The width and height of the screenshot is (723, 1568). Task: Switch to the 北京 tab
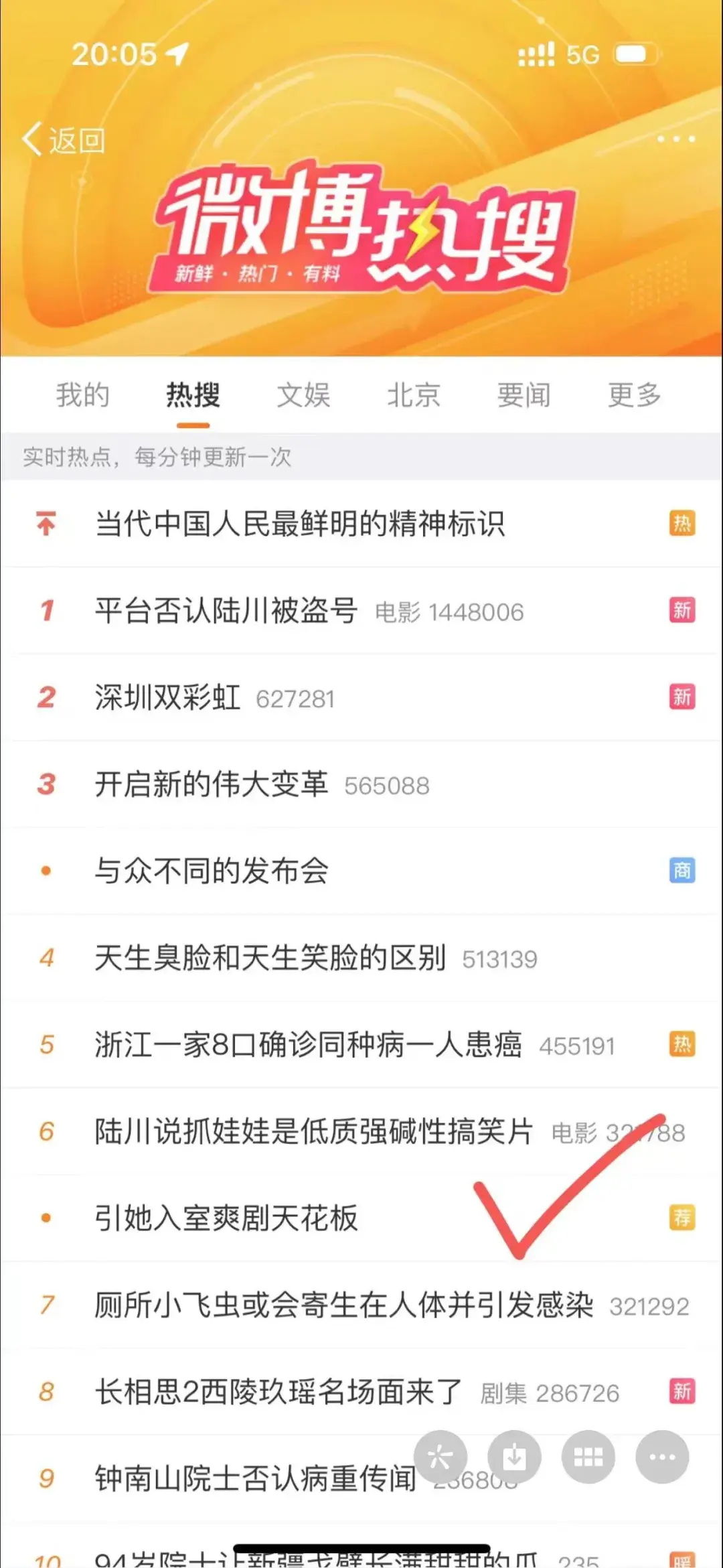point(413,395)
